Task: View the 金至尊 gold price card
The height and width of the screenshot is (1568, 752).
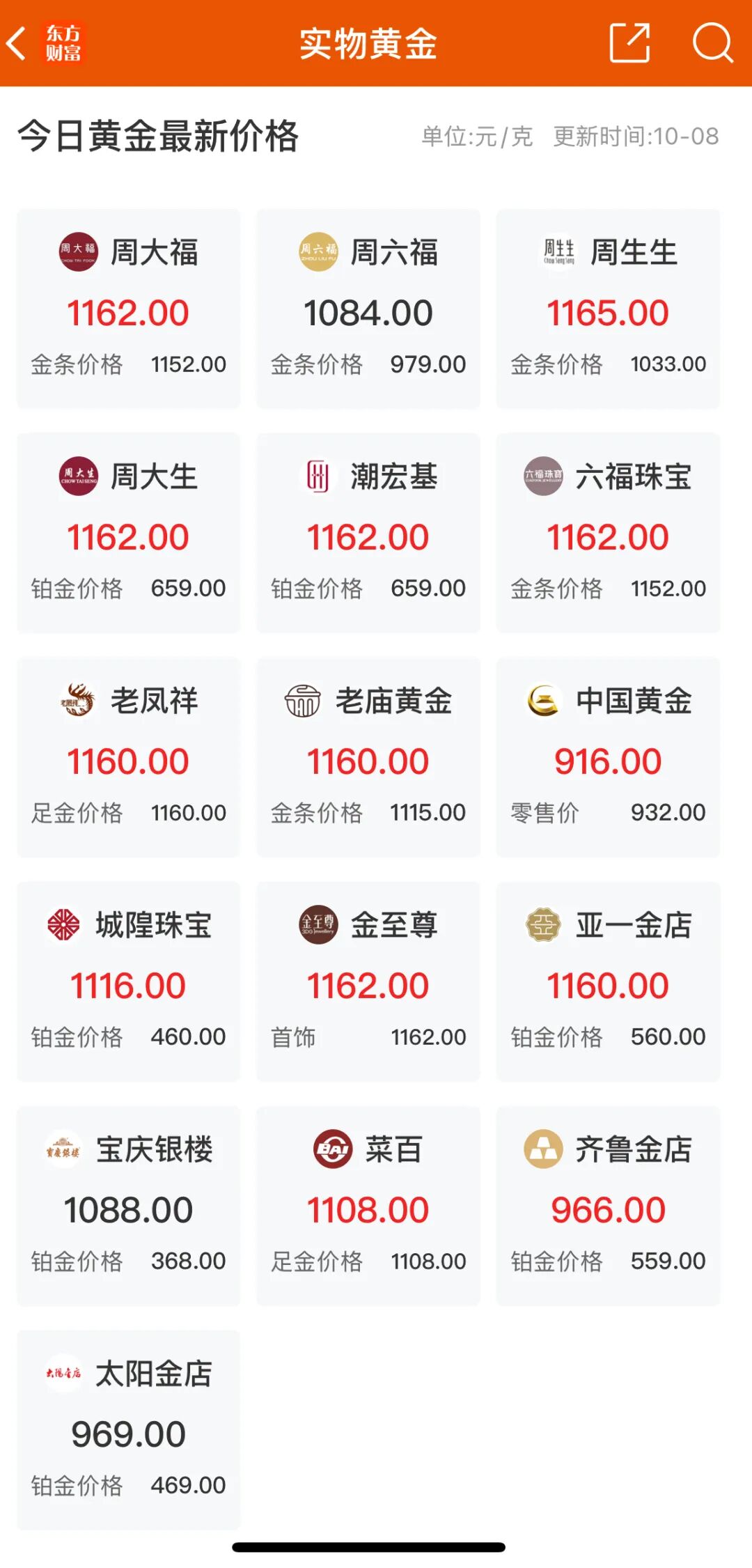Action: 368,981
